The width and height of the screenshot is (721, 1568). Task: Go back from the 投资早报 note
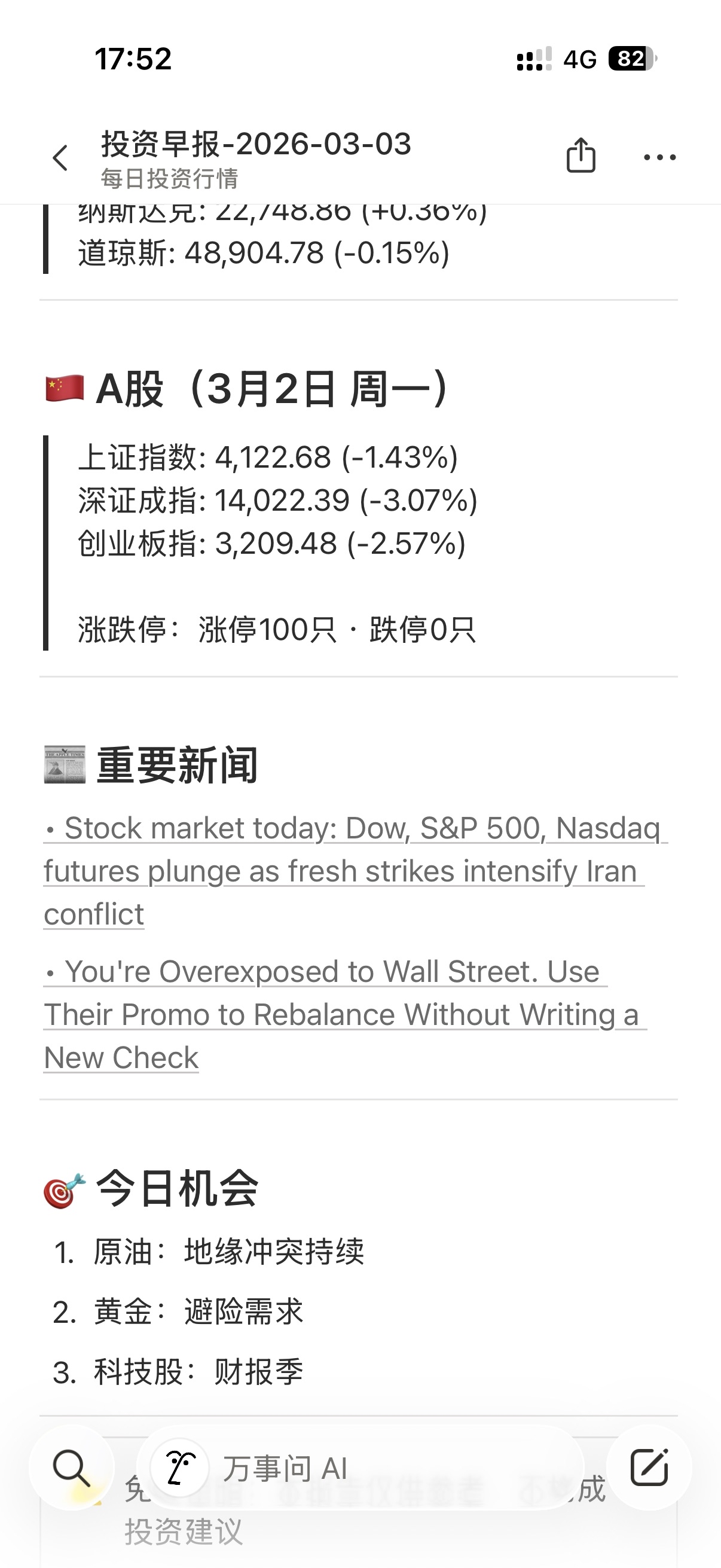pyautogui.click(x=60, y=158)
